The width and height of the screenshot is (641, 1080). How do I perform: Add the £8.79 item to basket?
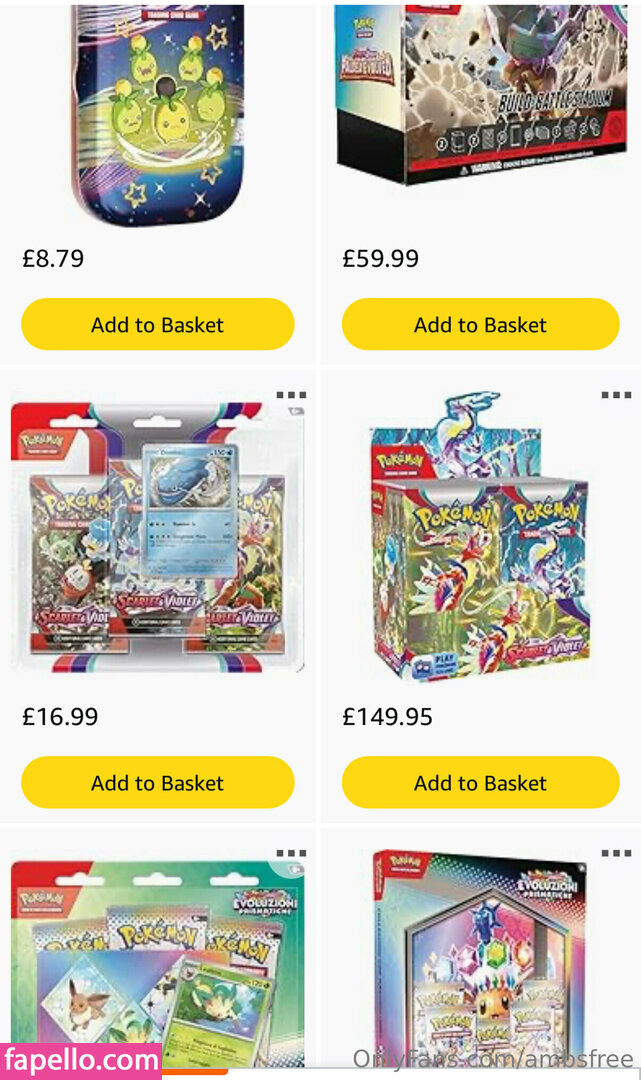coord(158,324)
